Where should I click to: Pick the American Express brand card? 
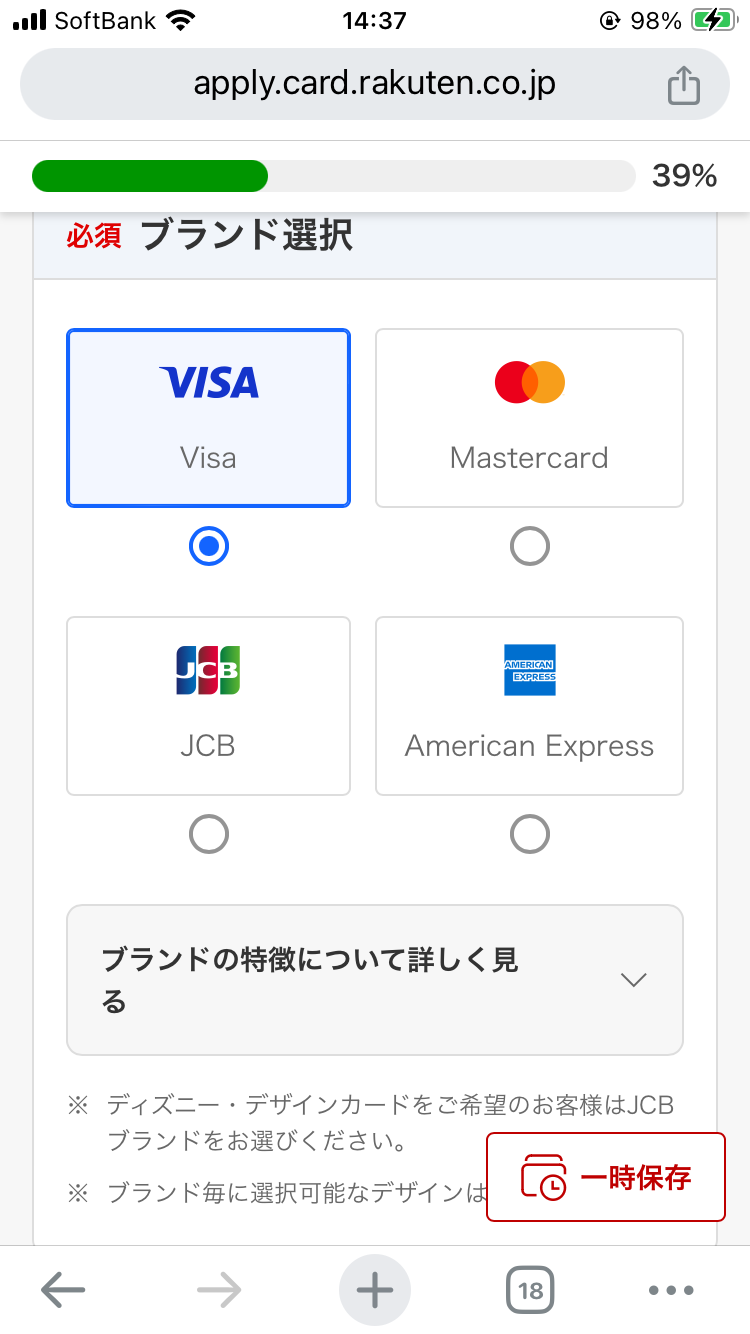pyautogui.click(x=529, y=706)
